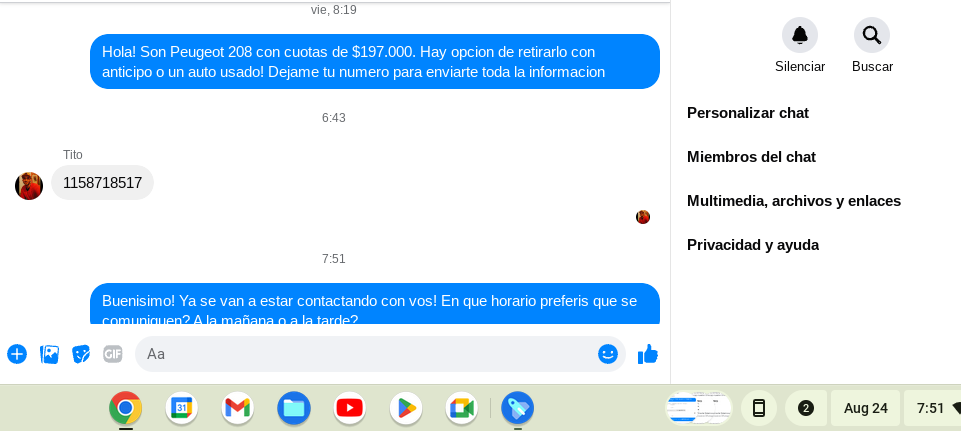Open Privacidad y ayuda section

[x=753, y=245]
